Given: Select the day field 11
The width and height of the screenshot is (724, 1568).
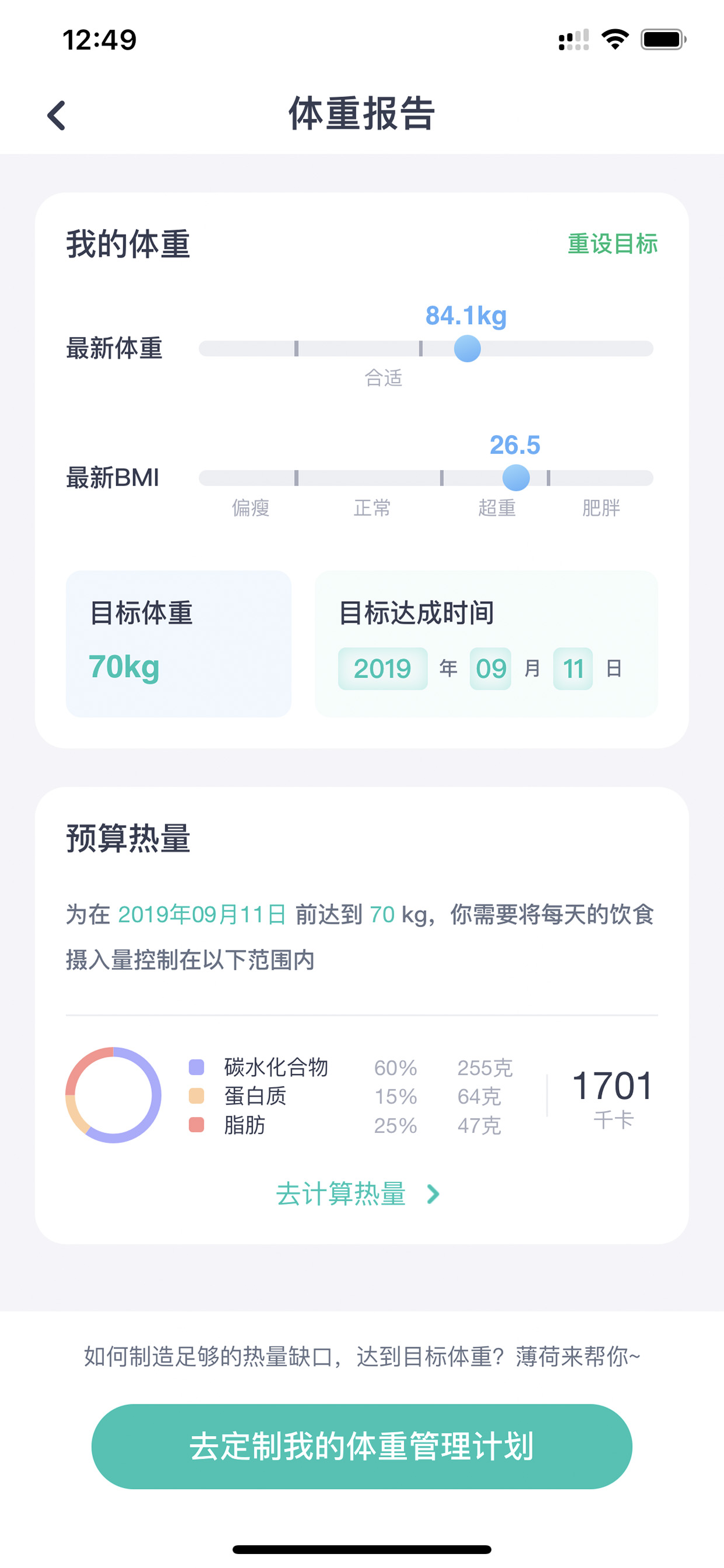Looking at the screenshot, I should coord(573,668).
